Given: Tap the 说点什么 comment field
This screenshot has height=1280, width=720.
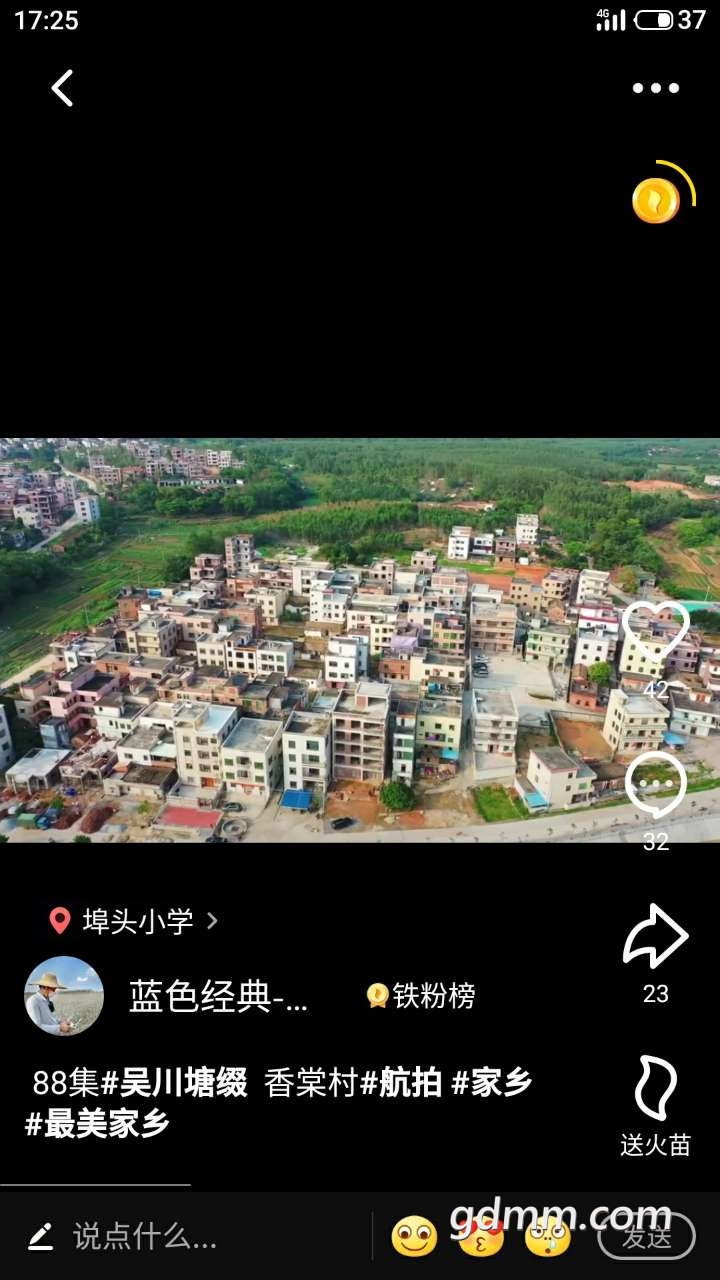Looking at the screenshot, I should tap(145, 1237).
